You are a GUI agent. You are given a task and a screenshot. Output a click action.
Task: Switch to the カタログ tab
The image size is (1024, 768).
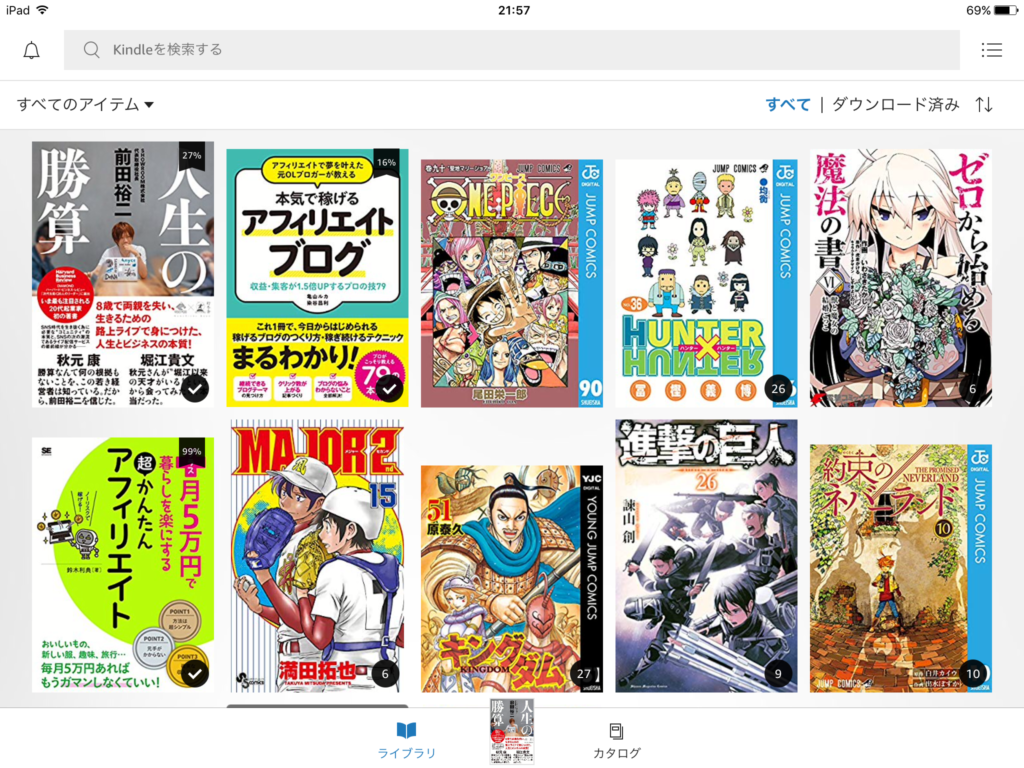tap(616, 740)
